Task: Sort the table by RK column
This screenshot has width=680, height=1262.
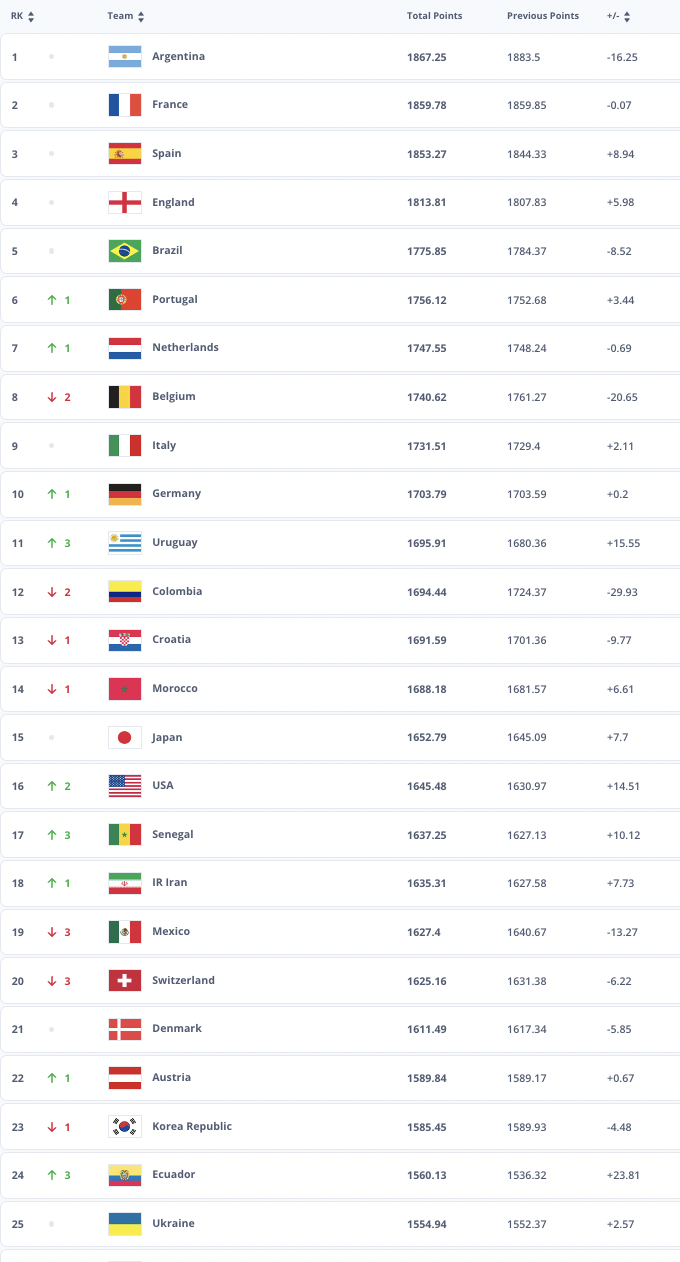Action: [23, 16]
